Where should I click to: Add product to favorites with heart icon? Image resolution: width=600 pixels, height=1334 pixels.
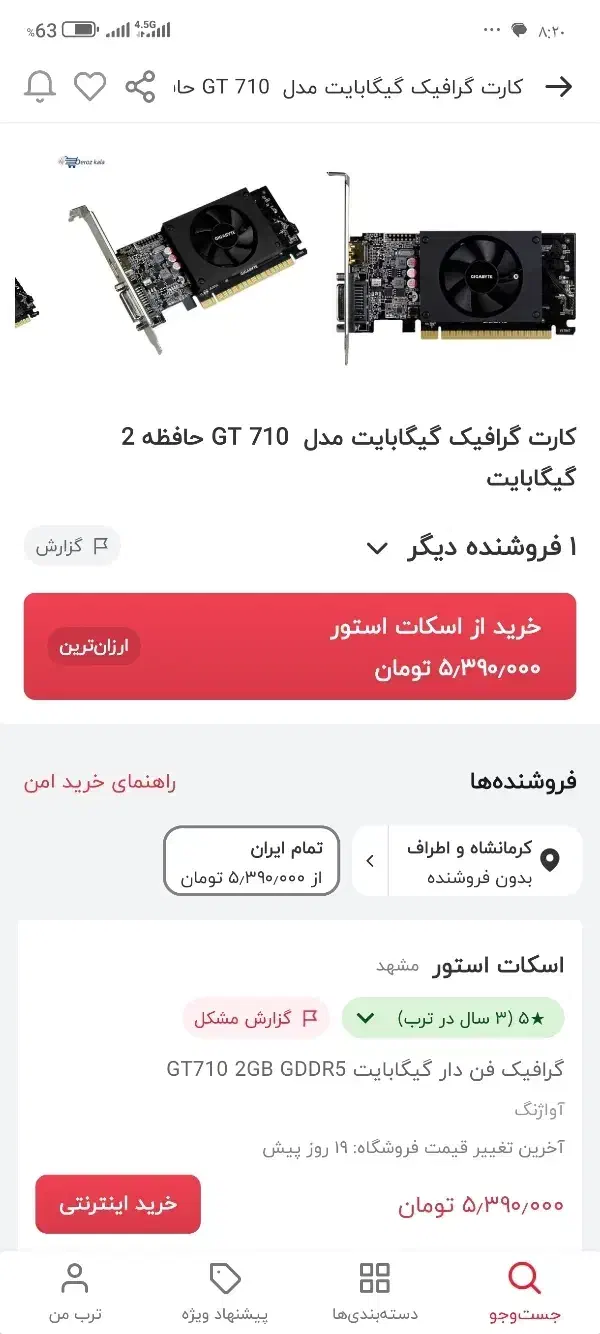pyautogui.click(x=90, y=86)
